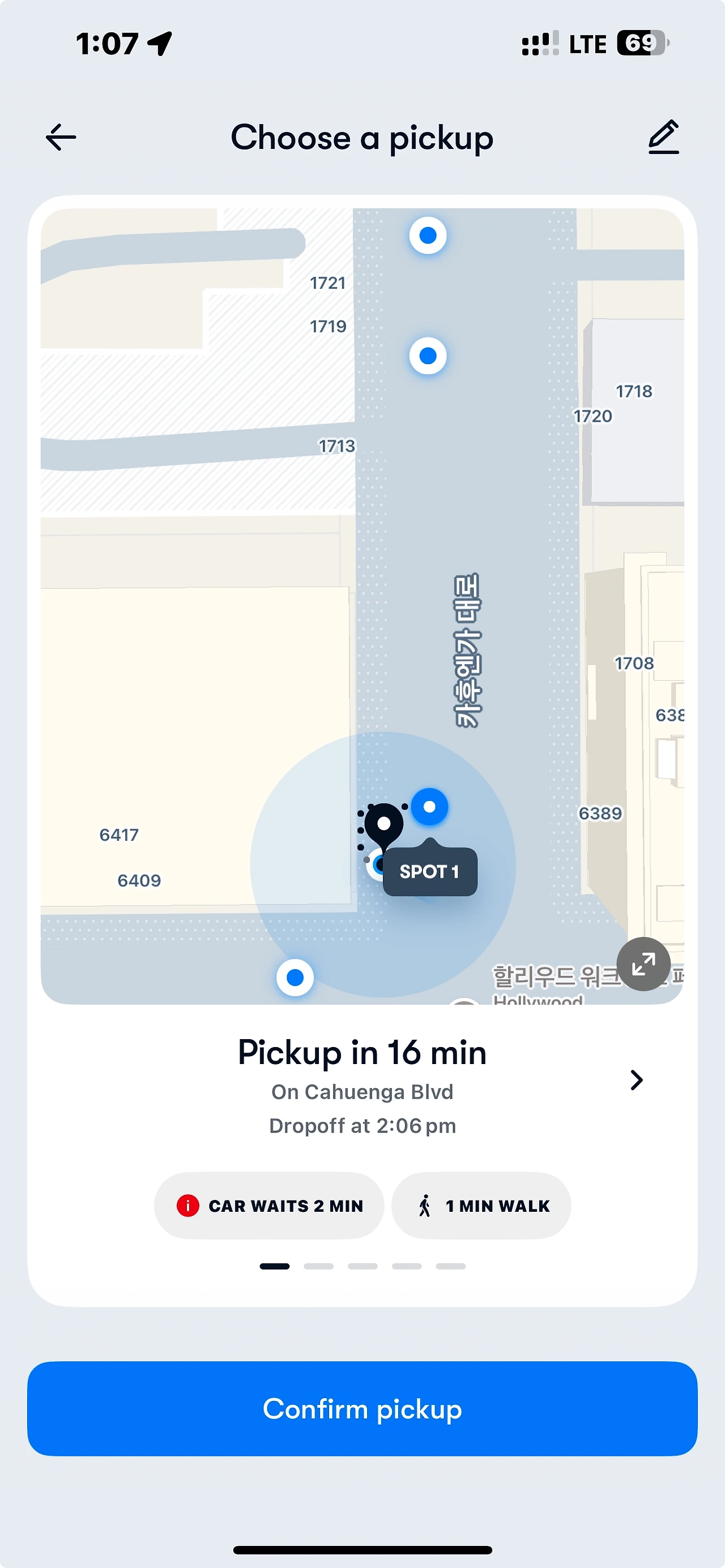Select the pickup dot near 1713
This screenshot has width=725, height=1568.
click(x=428, y=356)
